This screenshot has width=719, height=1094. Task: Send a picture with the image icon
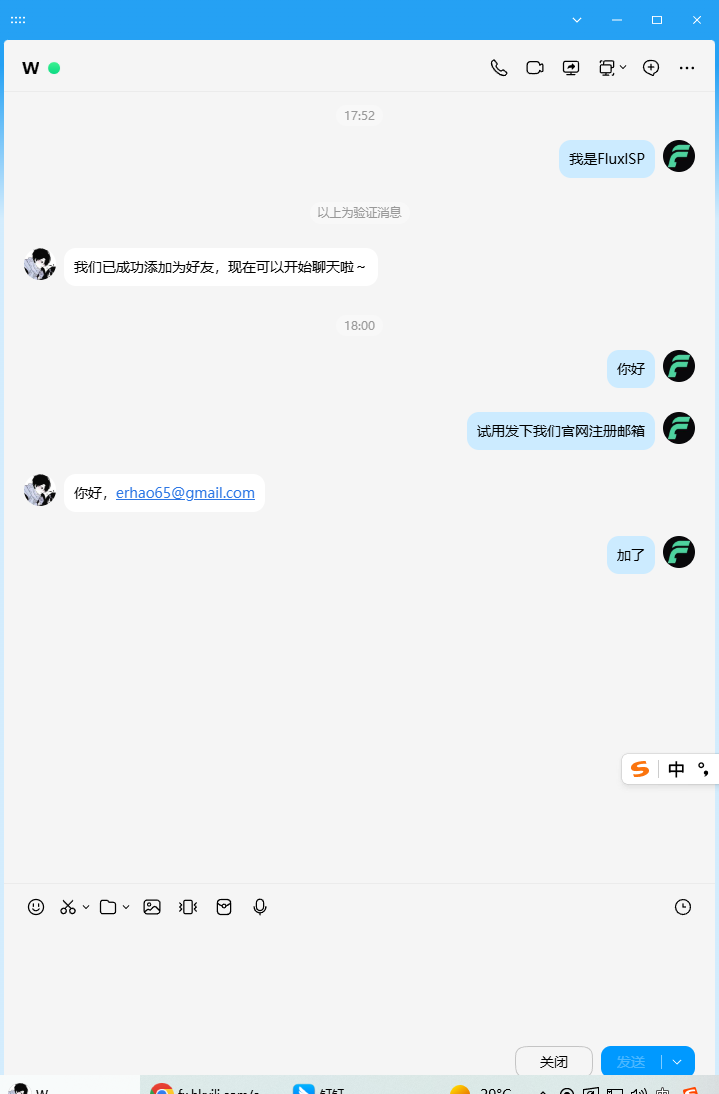tap(152, 906)
